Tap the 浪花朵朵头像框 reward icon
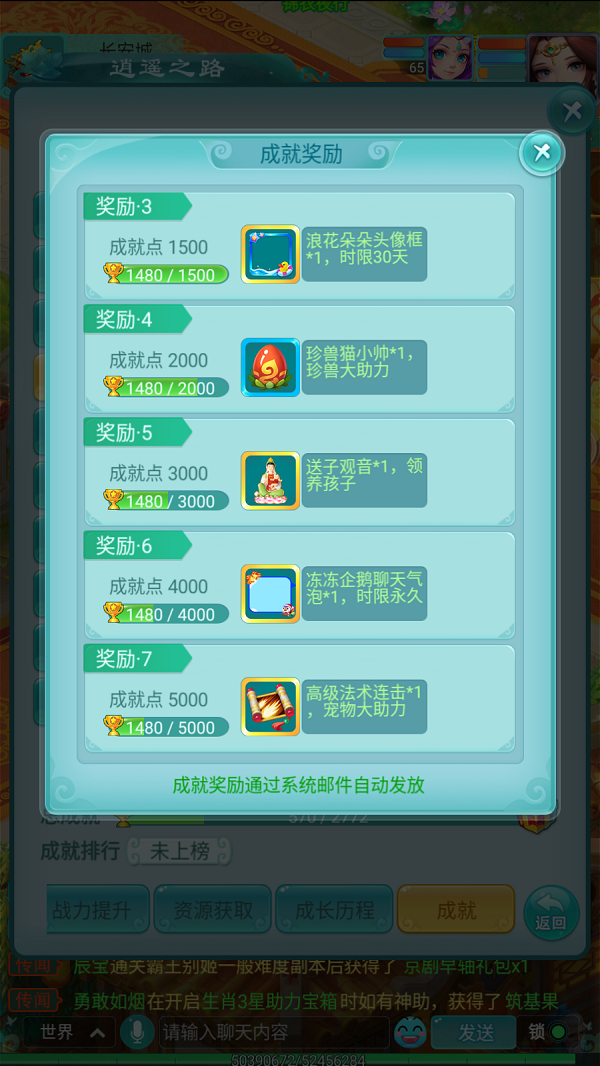 point(270,255)
